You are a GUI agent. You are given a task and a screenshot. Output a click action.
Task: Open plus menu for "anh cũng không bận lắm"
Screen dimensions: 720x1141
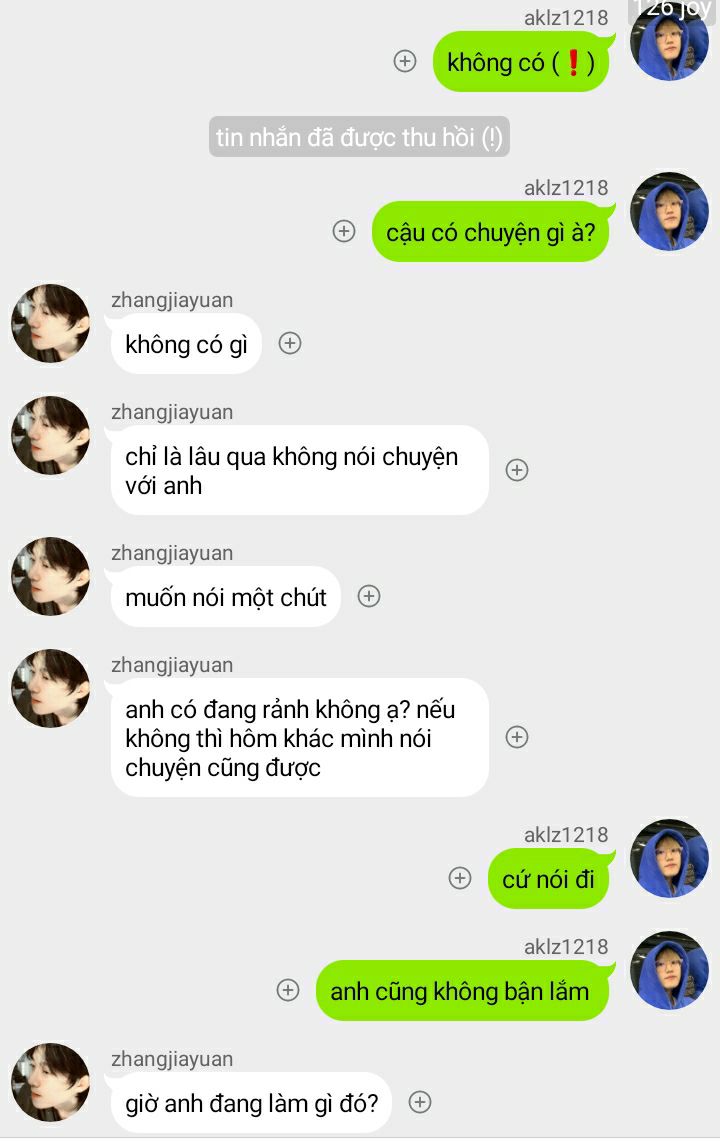coord(288,990)
